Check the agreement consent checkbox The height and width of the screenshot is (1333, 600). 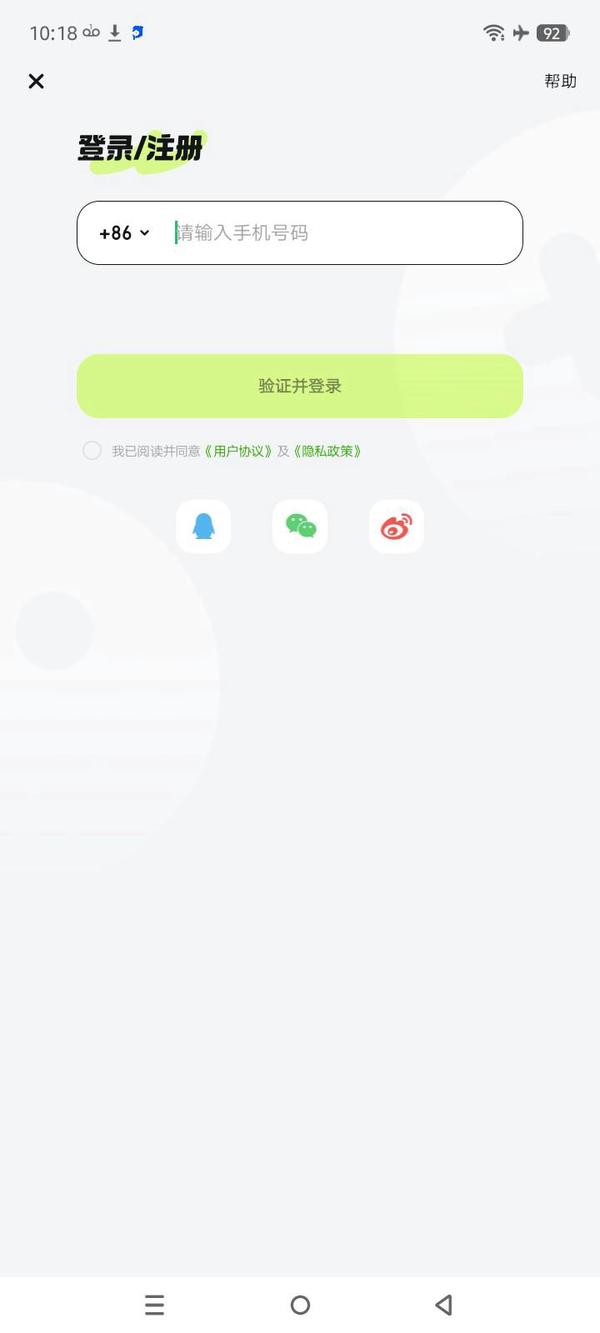92,451
